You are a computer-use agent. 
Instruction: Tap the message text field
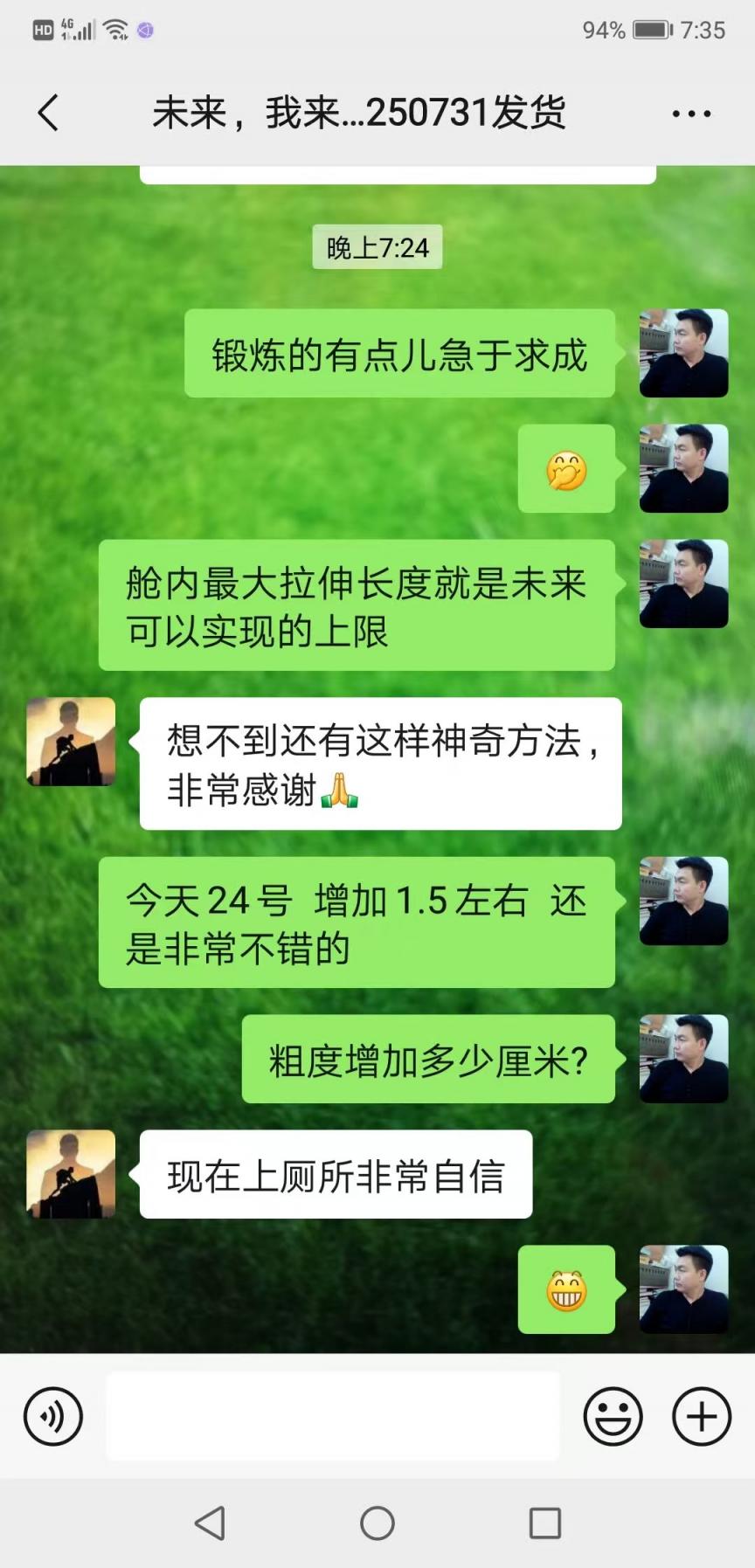click(x=333, y=1416)
